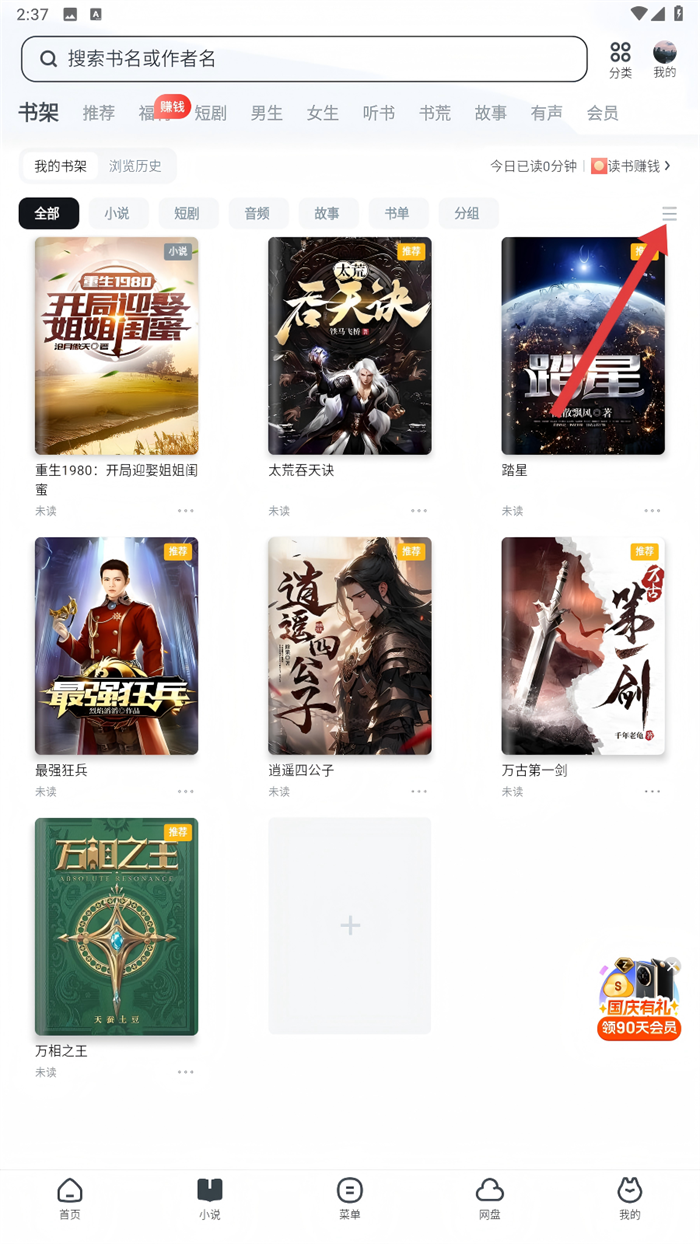Switch to the 听书 top tab
The image size is (700, 1244).
point(379,113)
